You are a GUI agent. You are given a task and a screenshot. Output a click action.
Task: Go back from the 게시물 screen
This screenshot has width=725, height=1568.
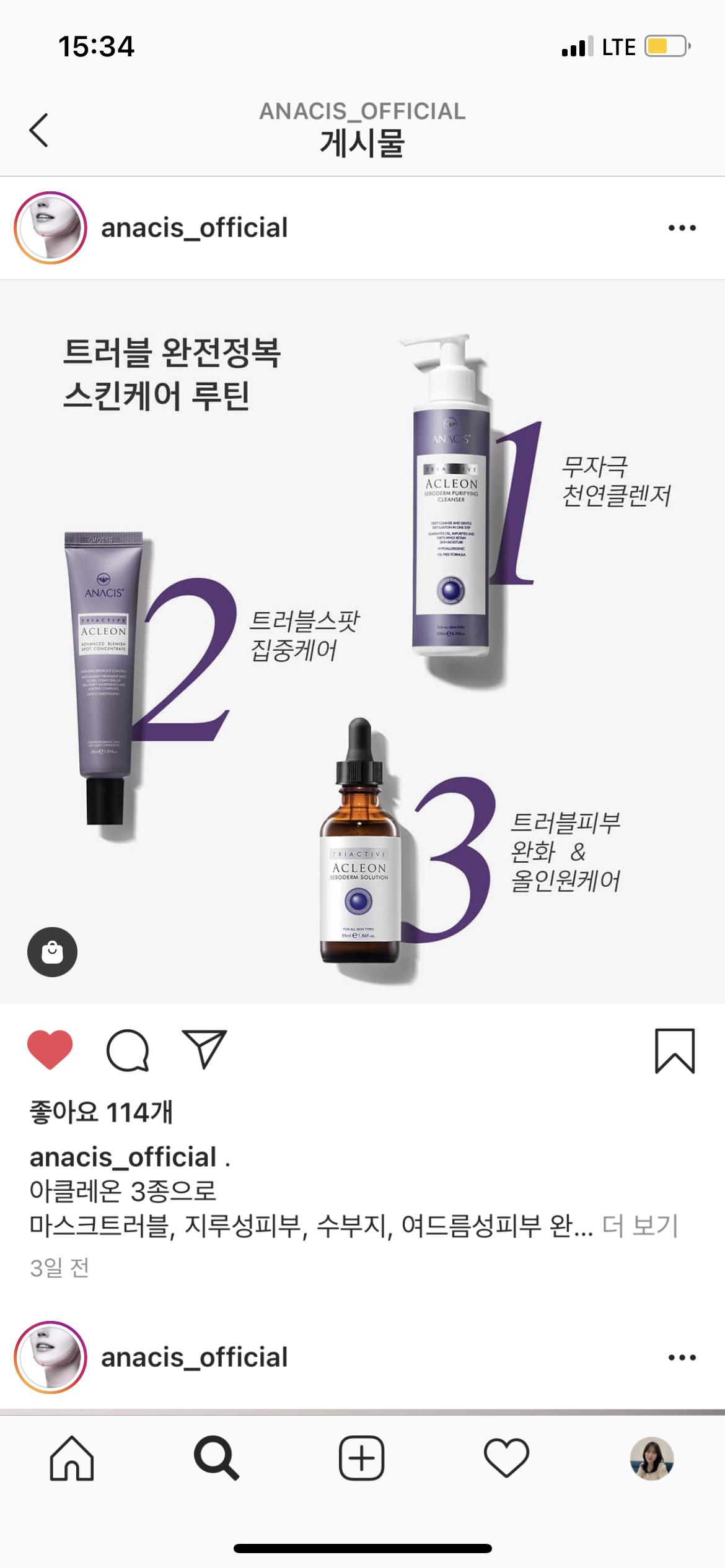click(38, 130)
